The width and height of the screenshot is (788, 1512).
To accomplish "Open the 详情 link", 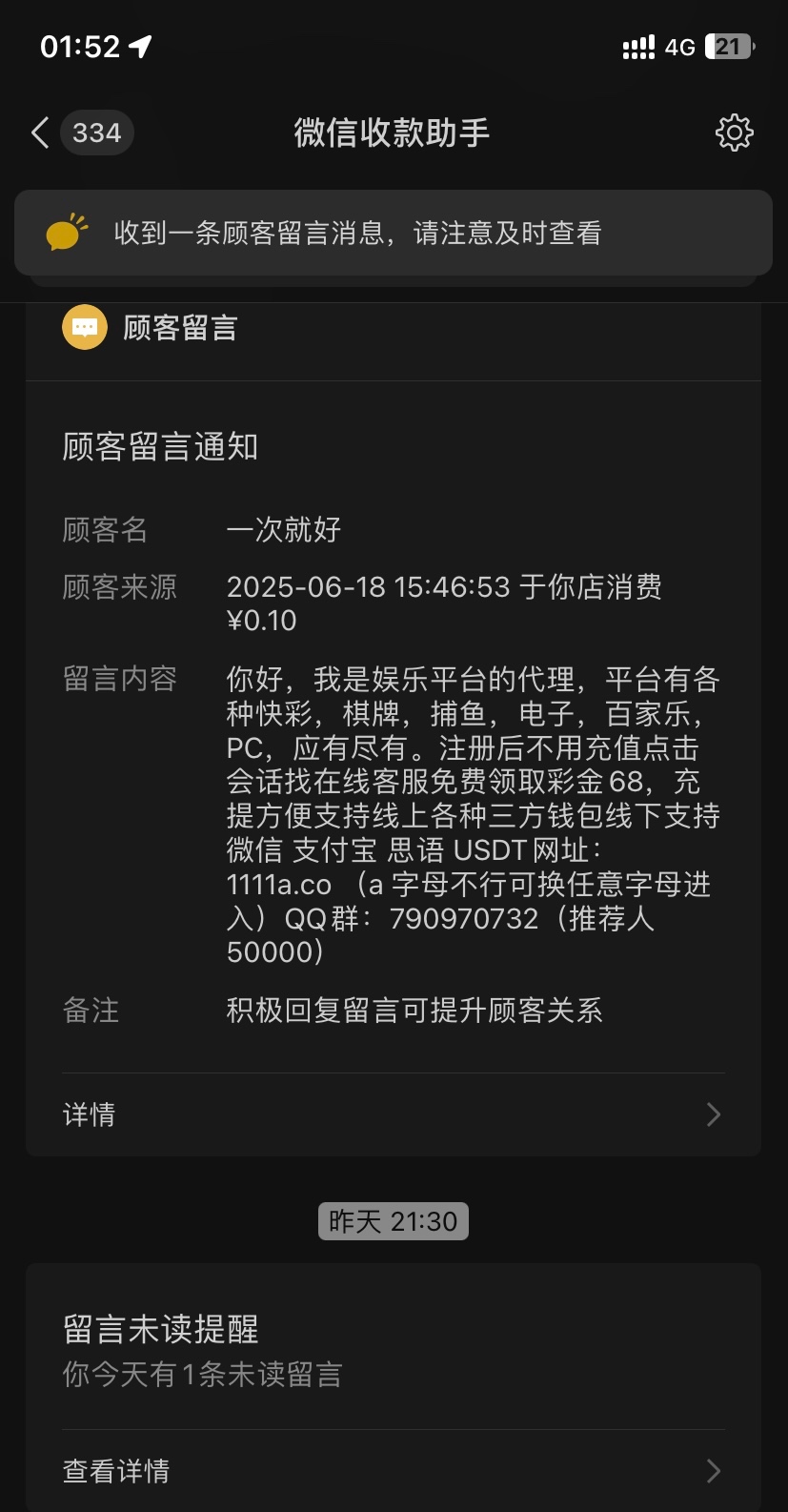I will pos(87,1114).
